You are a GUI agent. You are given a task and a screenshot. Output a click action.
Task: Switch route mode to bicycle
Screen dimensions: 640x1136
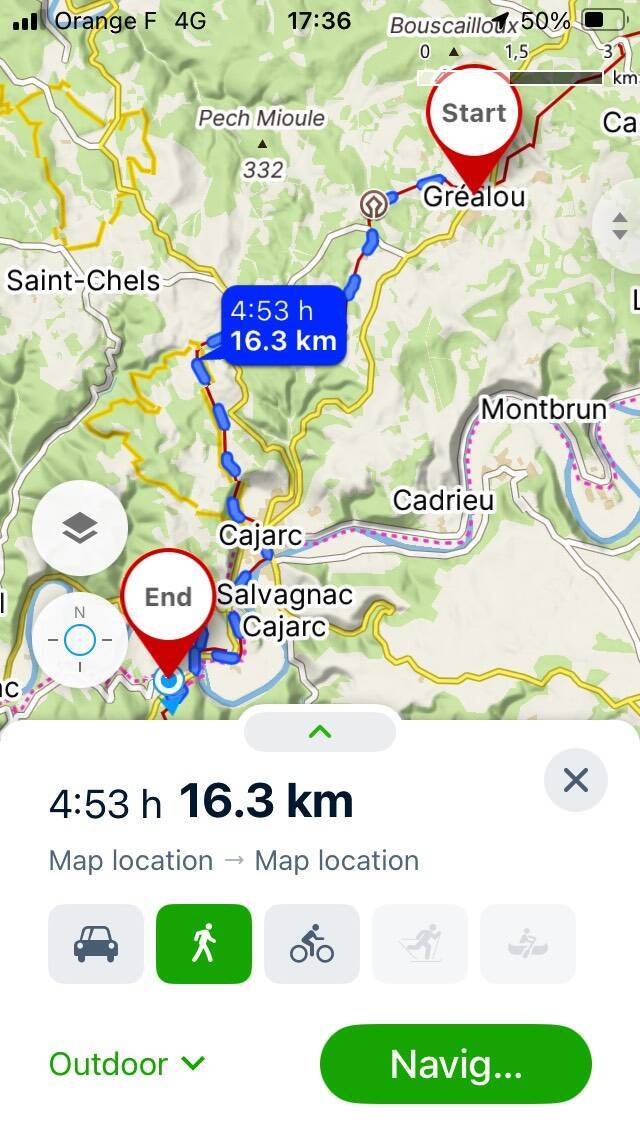(312, 944)
